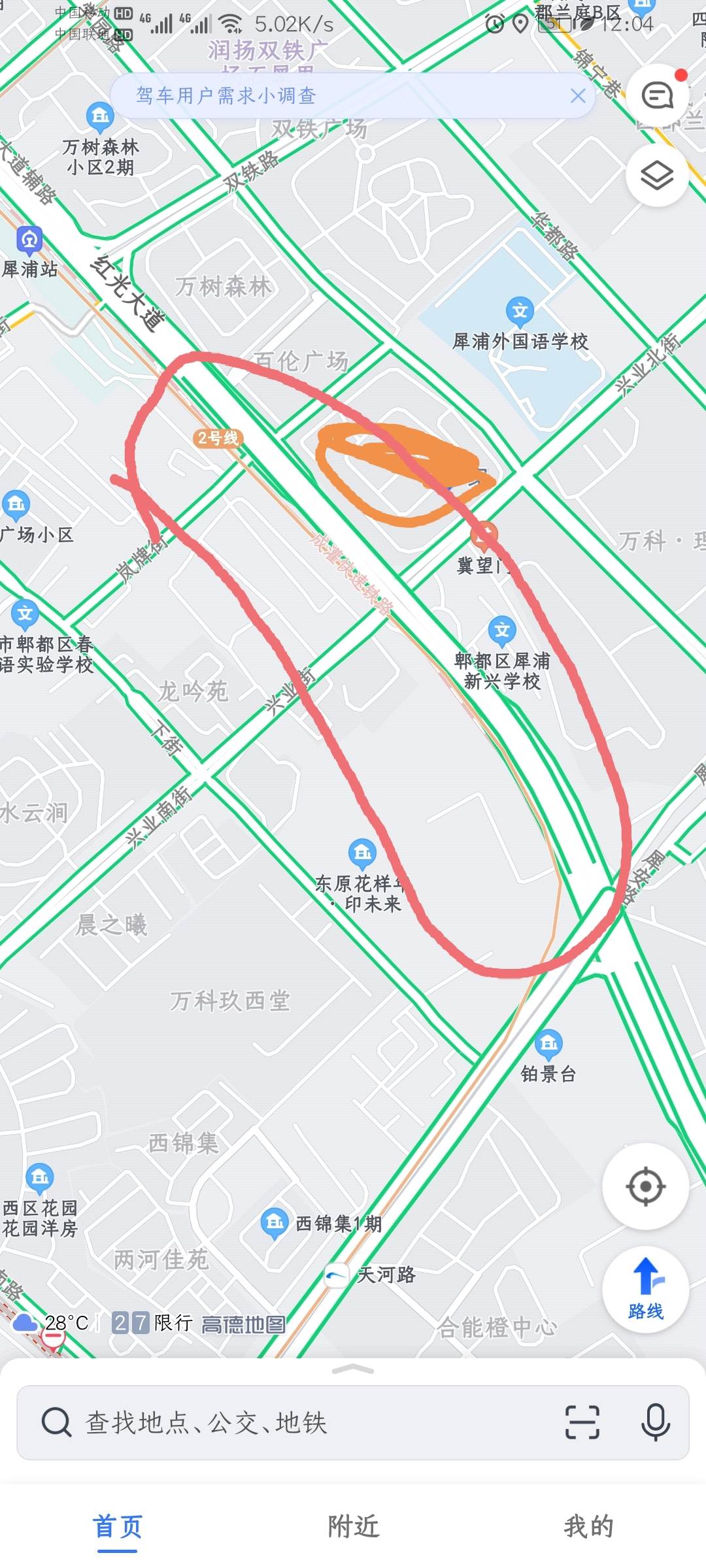Open the 万树森林小区2期 marker
The height and width of the screenshot is (1568, 706).
point(100,117)
